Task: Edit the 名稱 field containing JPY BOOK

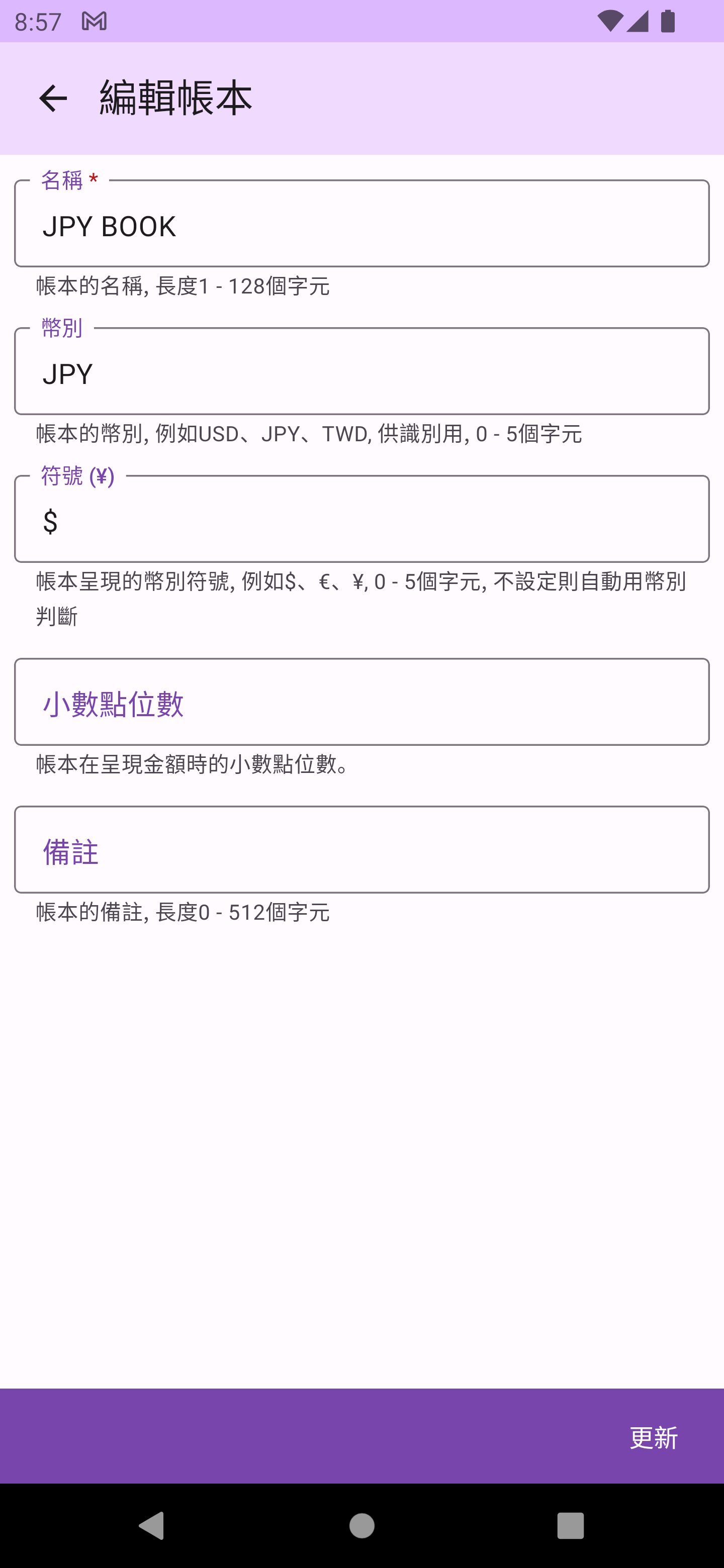Action: (x=361, y=224)
